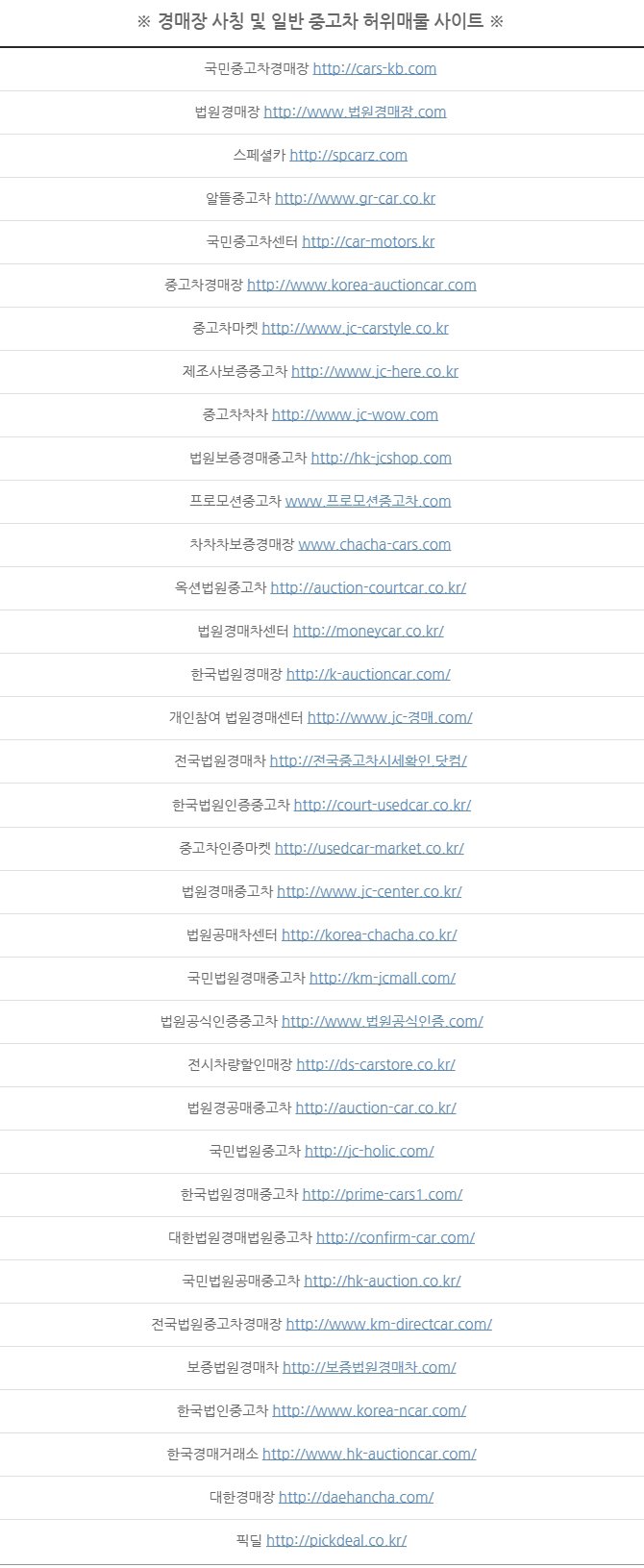Open the moneycar.co.kr link

[x=369, y=631]
